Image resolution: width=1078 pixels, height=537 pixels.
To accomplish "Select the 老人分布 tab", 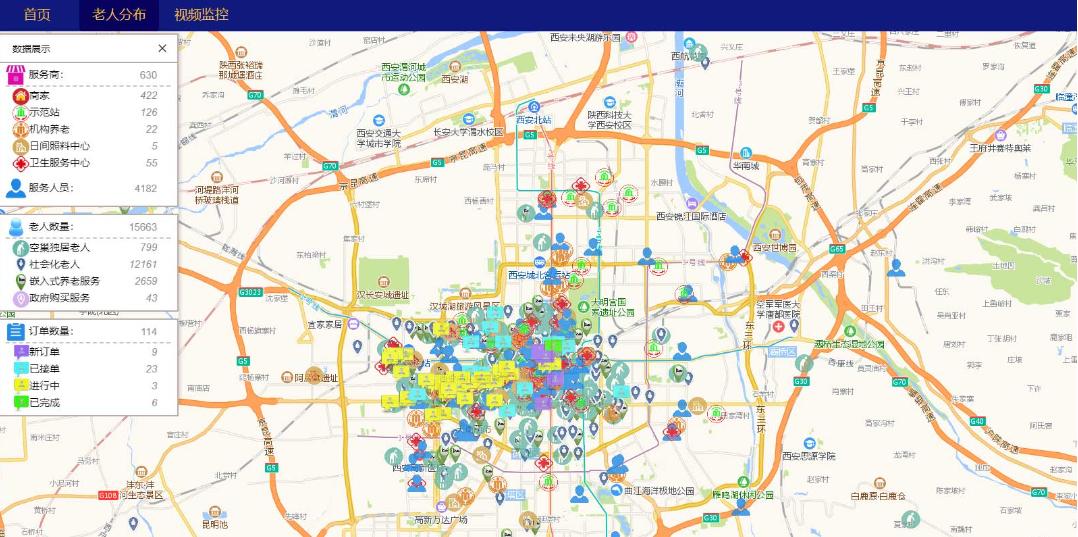I will 119,15.
